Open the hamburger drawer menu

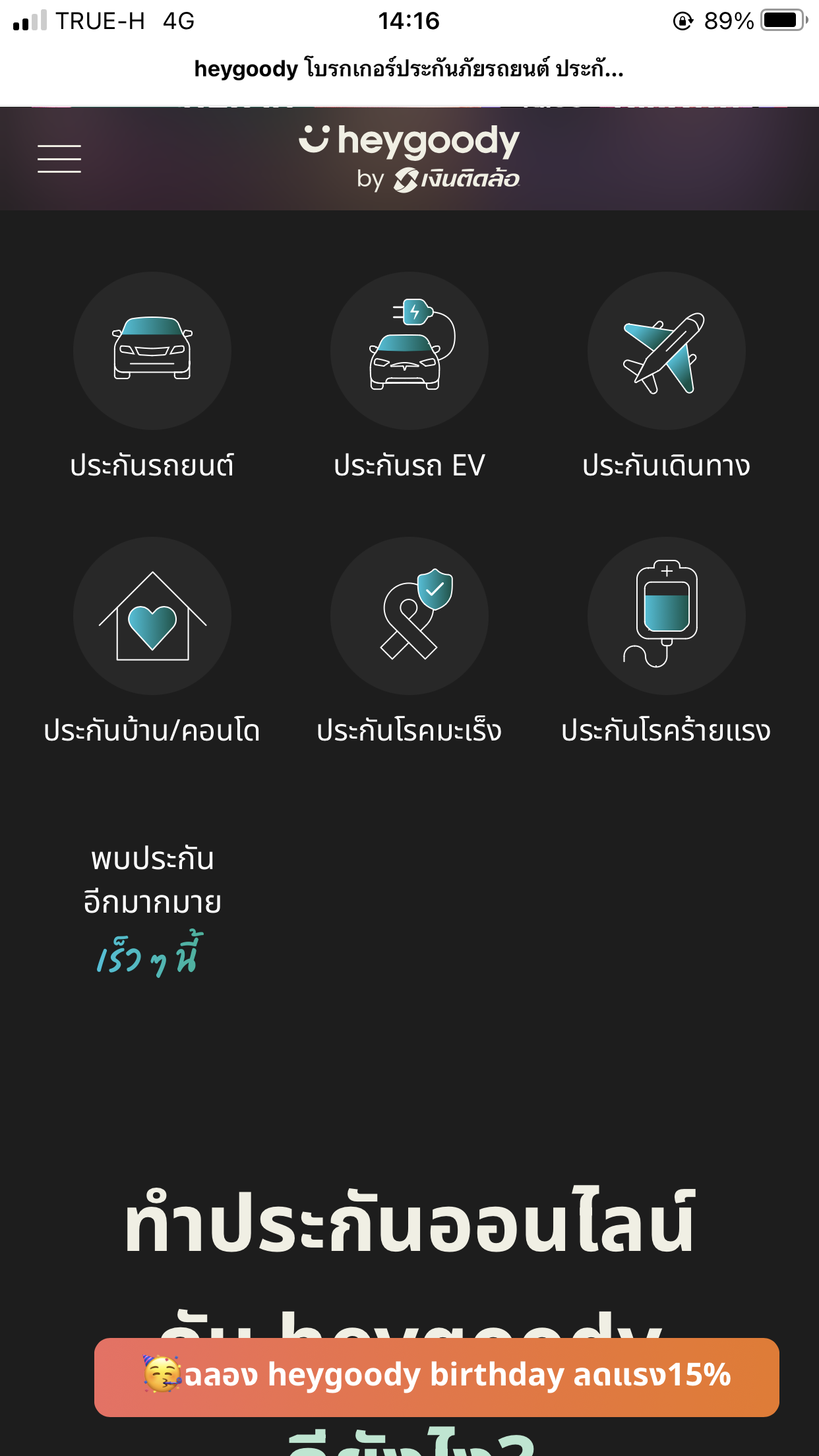59,159
